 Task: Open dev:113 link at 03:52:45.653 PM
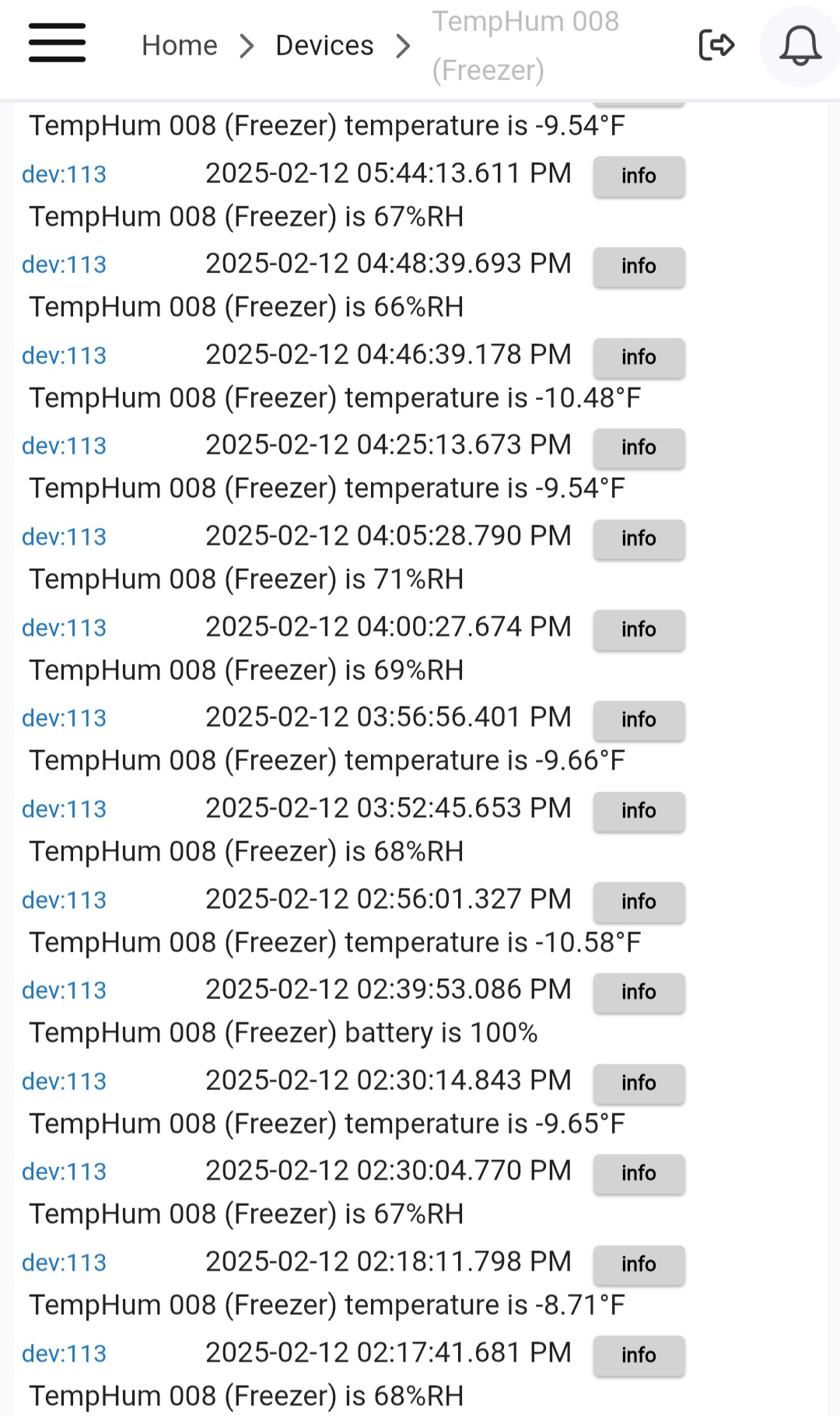[64, 809]
